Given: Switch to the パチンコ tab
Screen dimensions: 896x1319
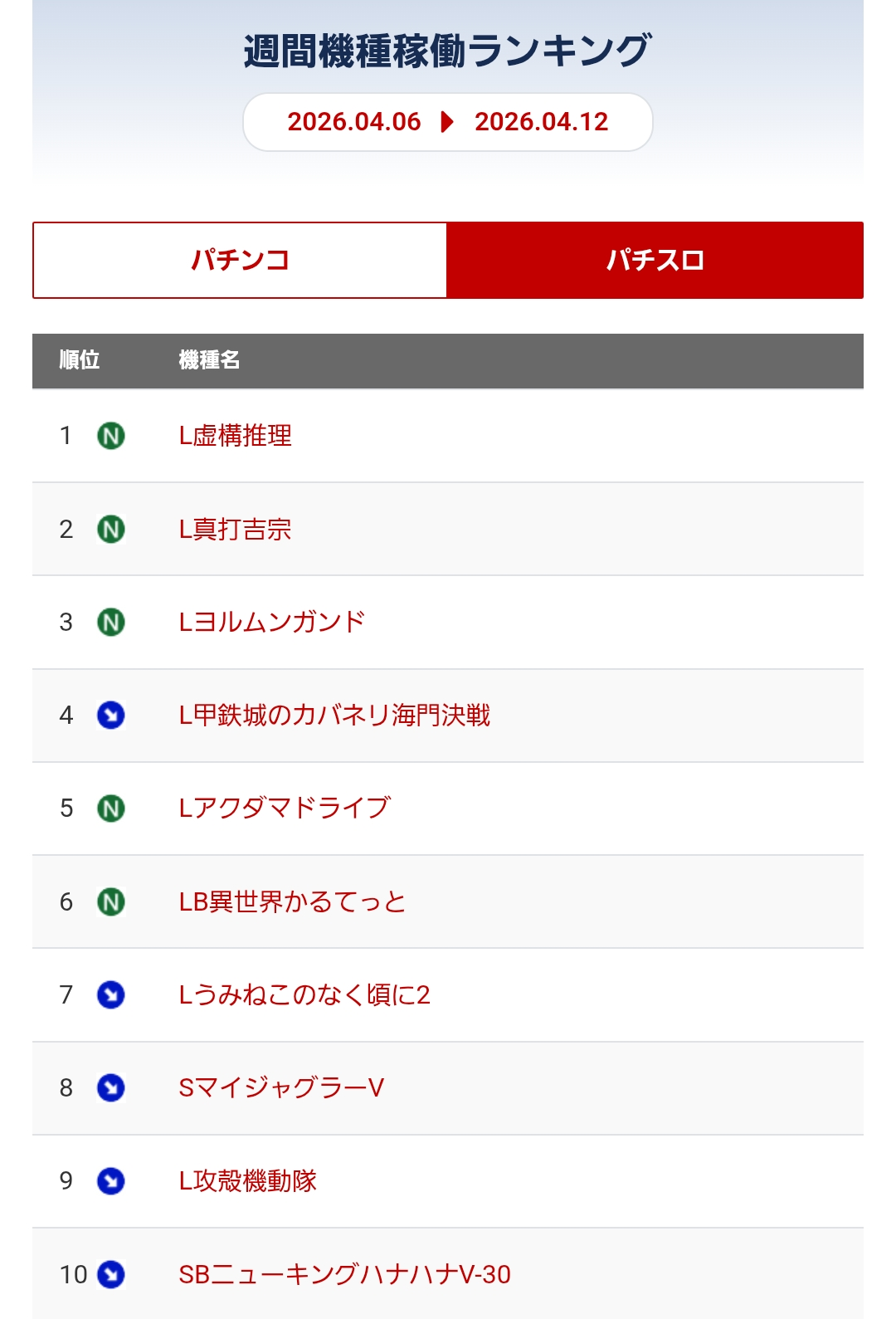Looking at the screenshot, I should [x=240, y=260].
